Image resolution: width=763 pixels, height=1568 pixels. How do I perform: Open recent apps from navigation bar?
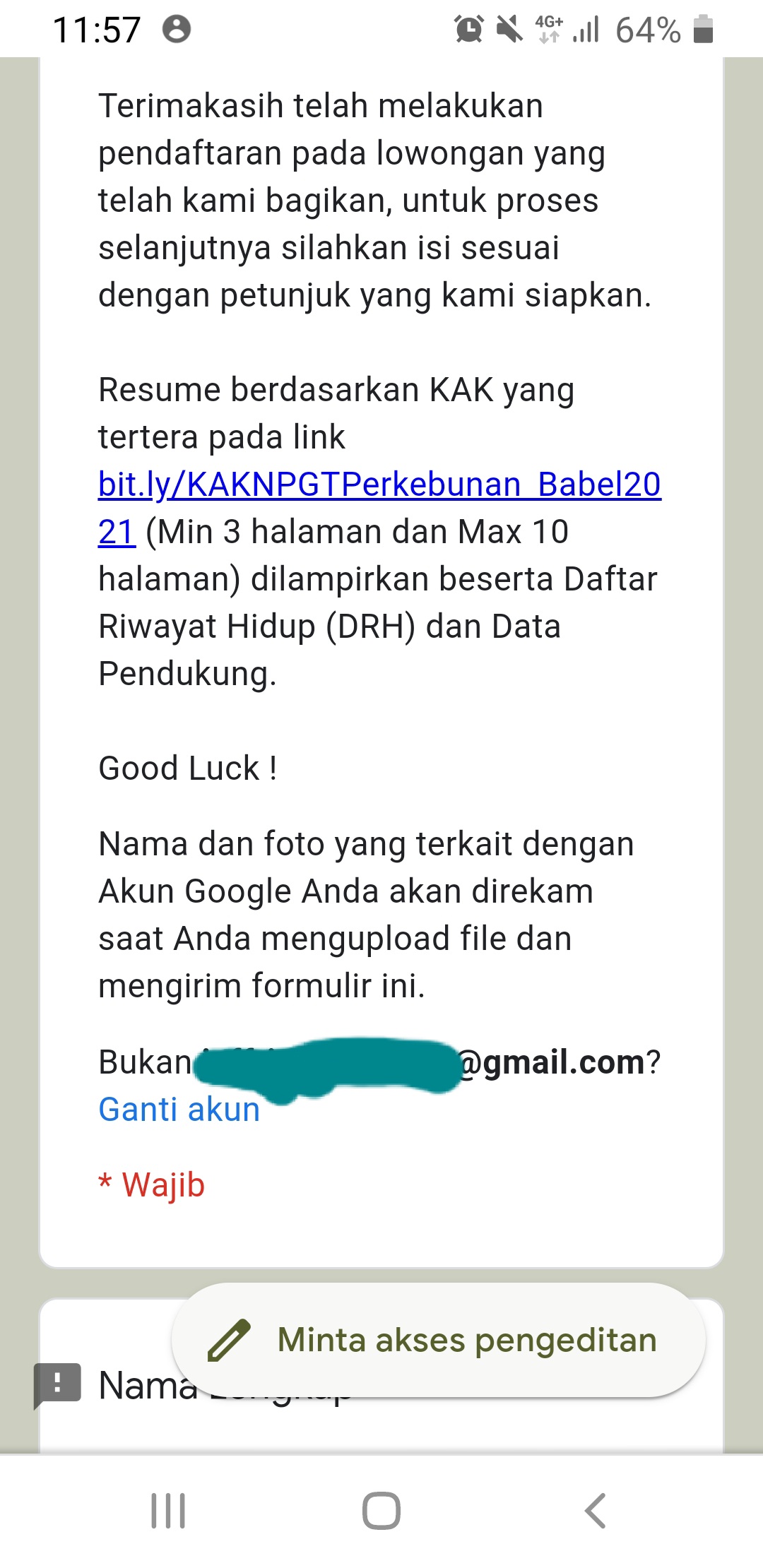pos(168,1510)
